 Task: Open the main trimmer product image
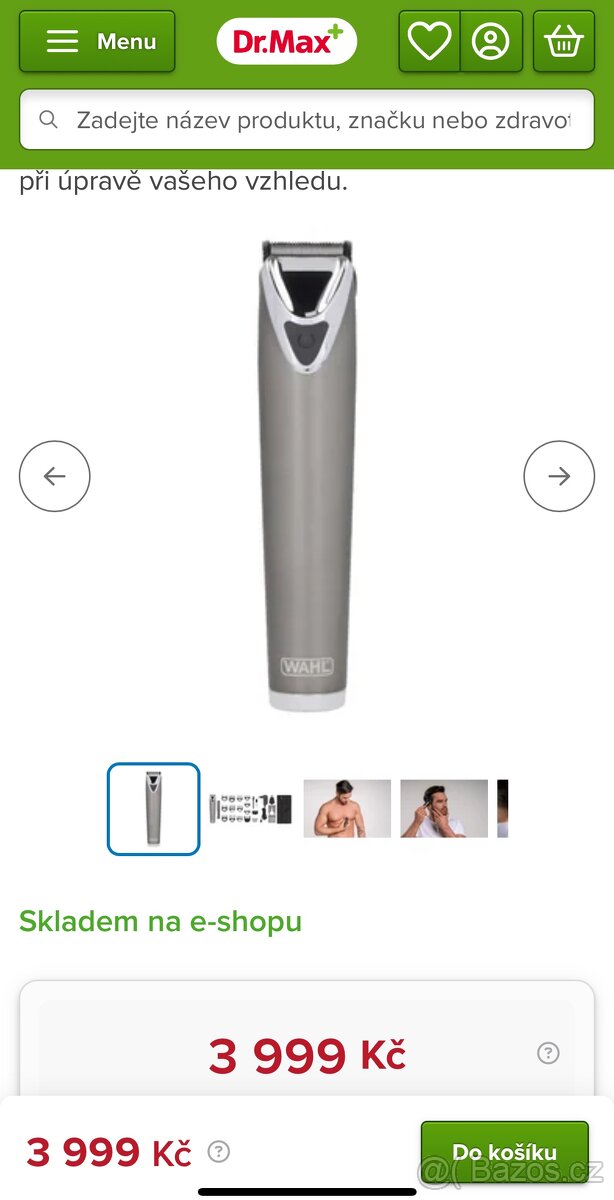point(306,476)
